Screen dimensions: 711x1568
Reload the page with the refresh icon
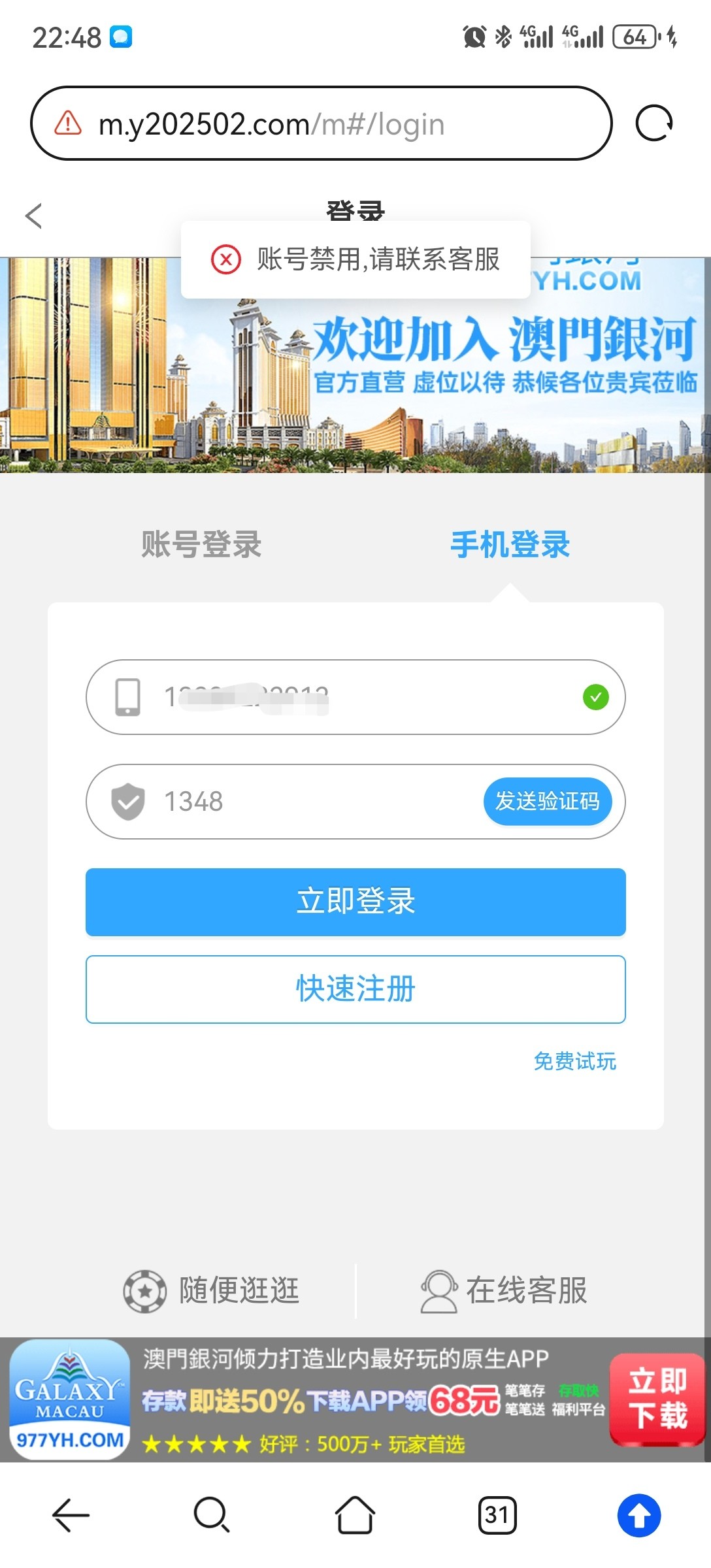coord(653,123)
